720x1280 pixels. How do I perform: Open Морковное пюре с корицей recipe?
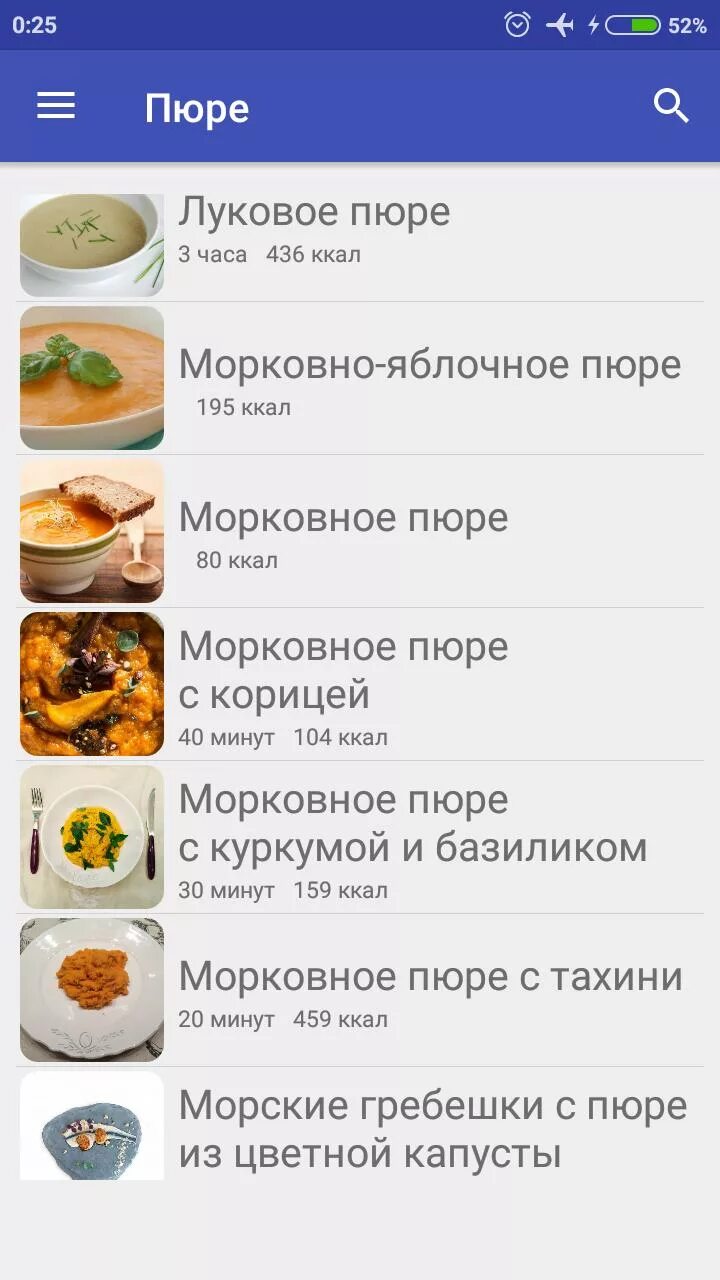[360, 685]
